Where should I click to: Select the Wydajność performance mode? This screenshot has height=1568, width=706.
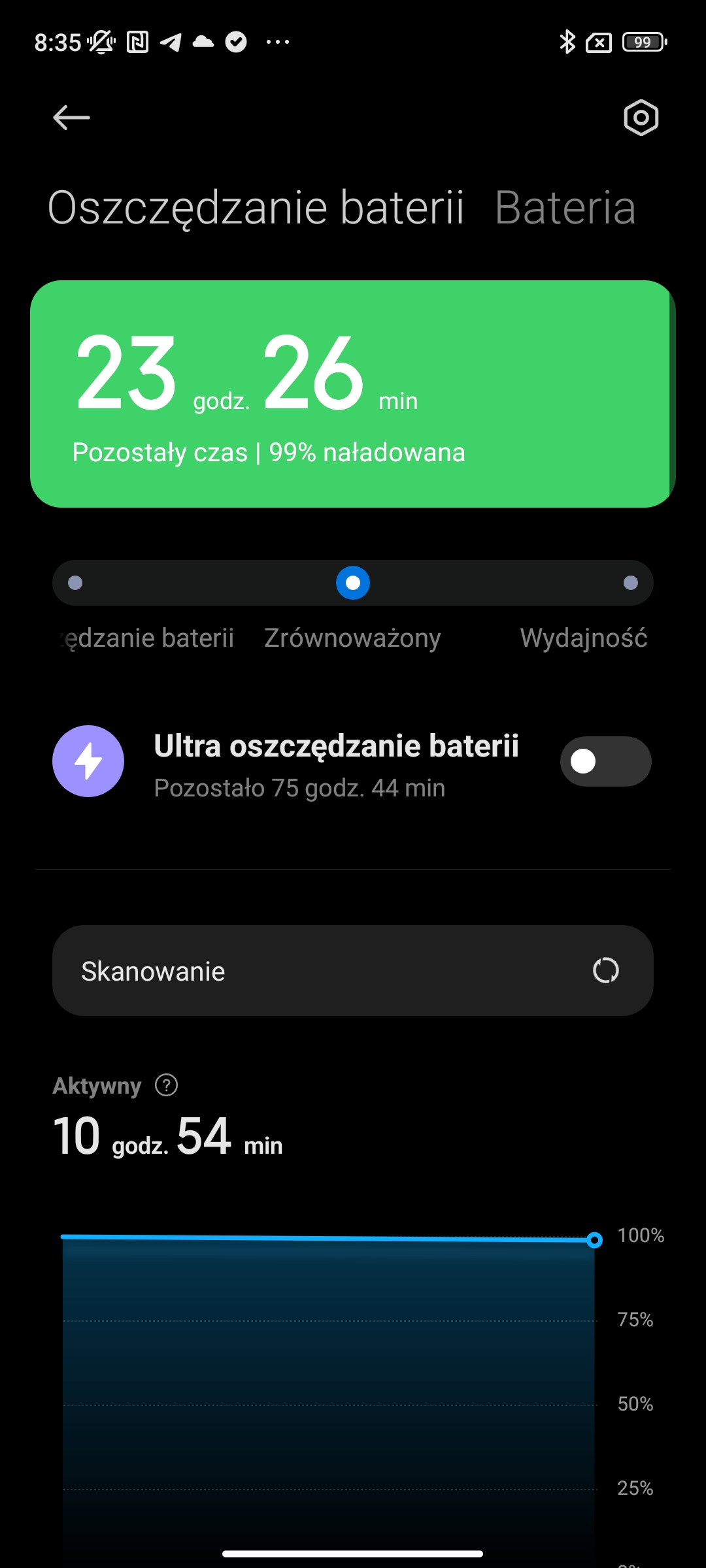[x=630, y=583]
